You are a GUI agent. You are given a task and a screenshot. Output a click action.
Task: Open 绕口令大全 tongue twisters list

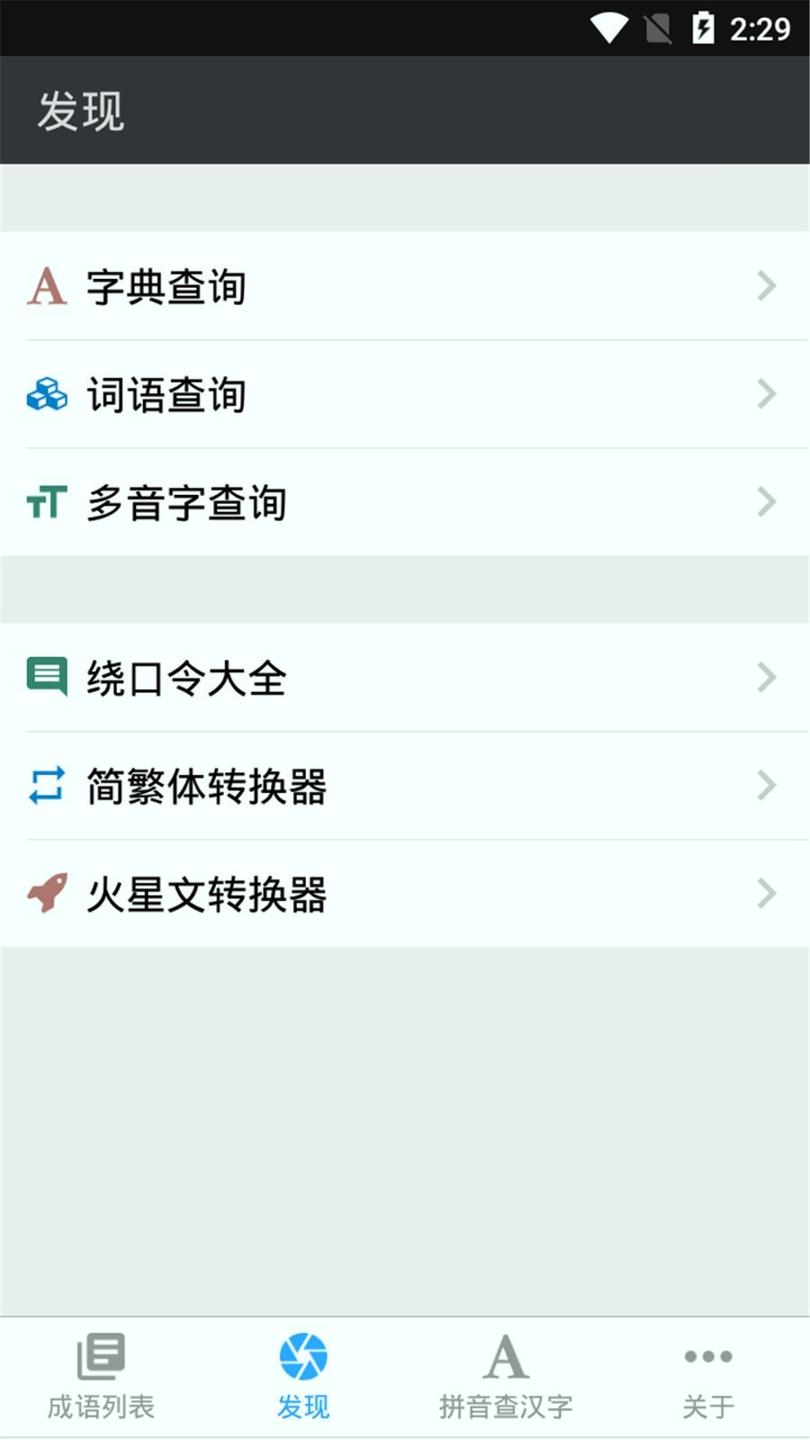click(186, 678)
